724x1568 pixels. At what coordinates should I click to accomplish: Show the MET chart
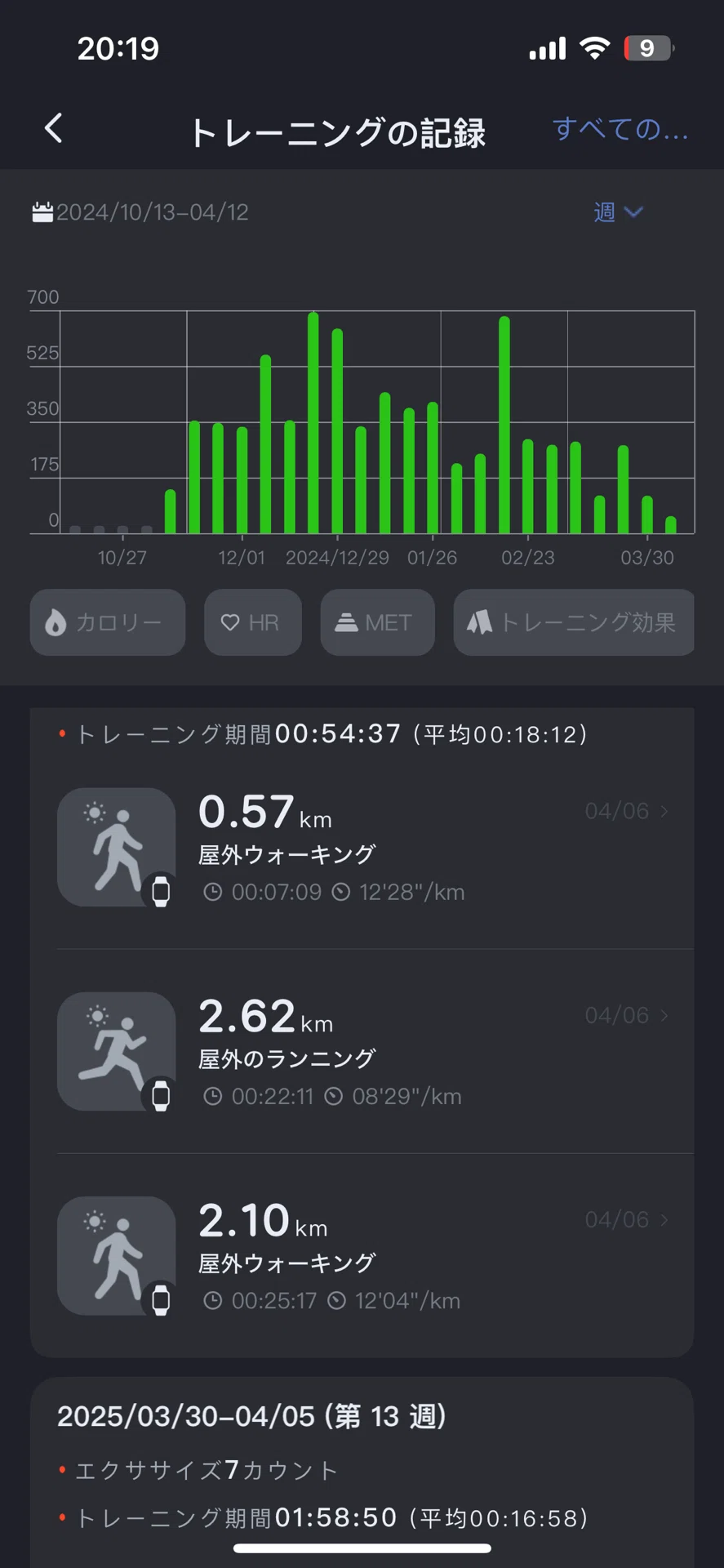point(377,622)
